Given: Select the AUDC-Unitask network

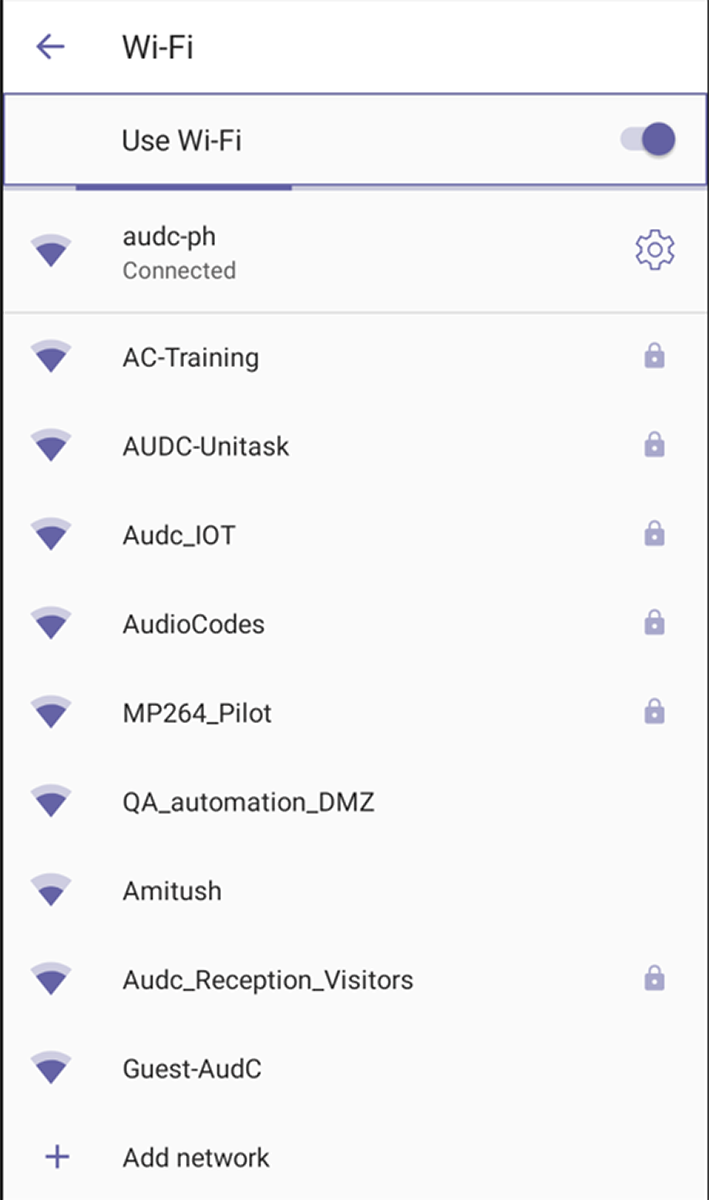Looking at the screenshot, I should tap(354, 446).
